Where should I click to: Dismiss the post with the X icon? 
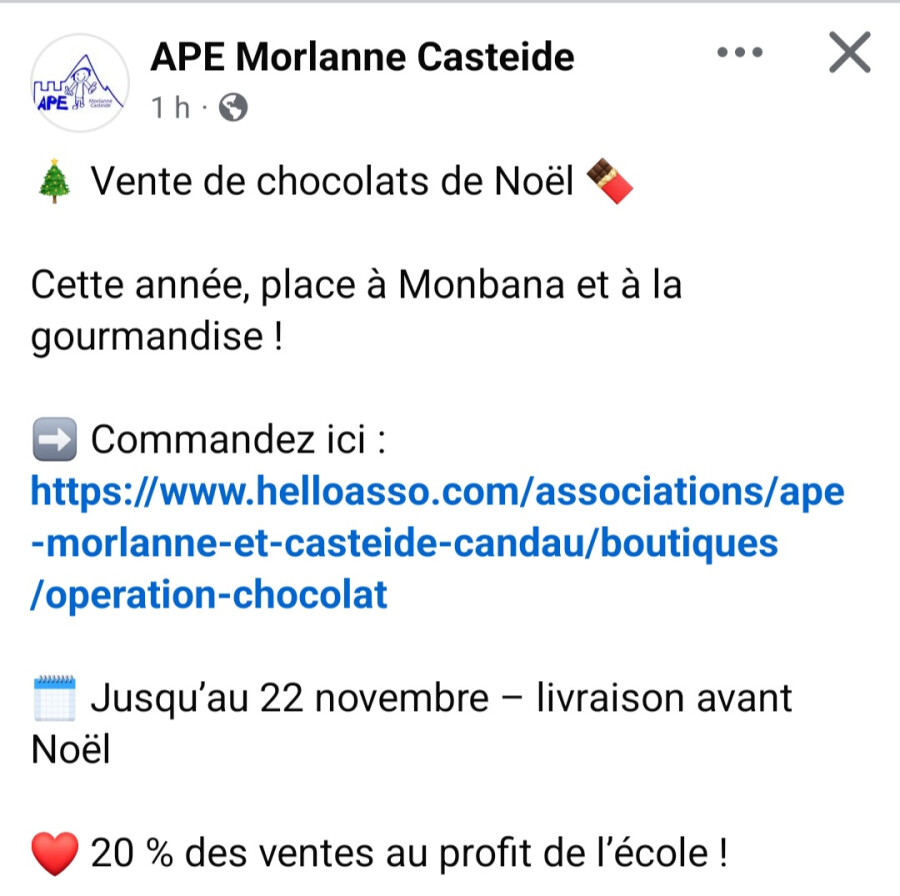tap(849, 52)
